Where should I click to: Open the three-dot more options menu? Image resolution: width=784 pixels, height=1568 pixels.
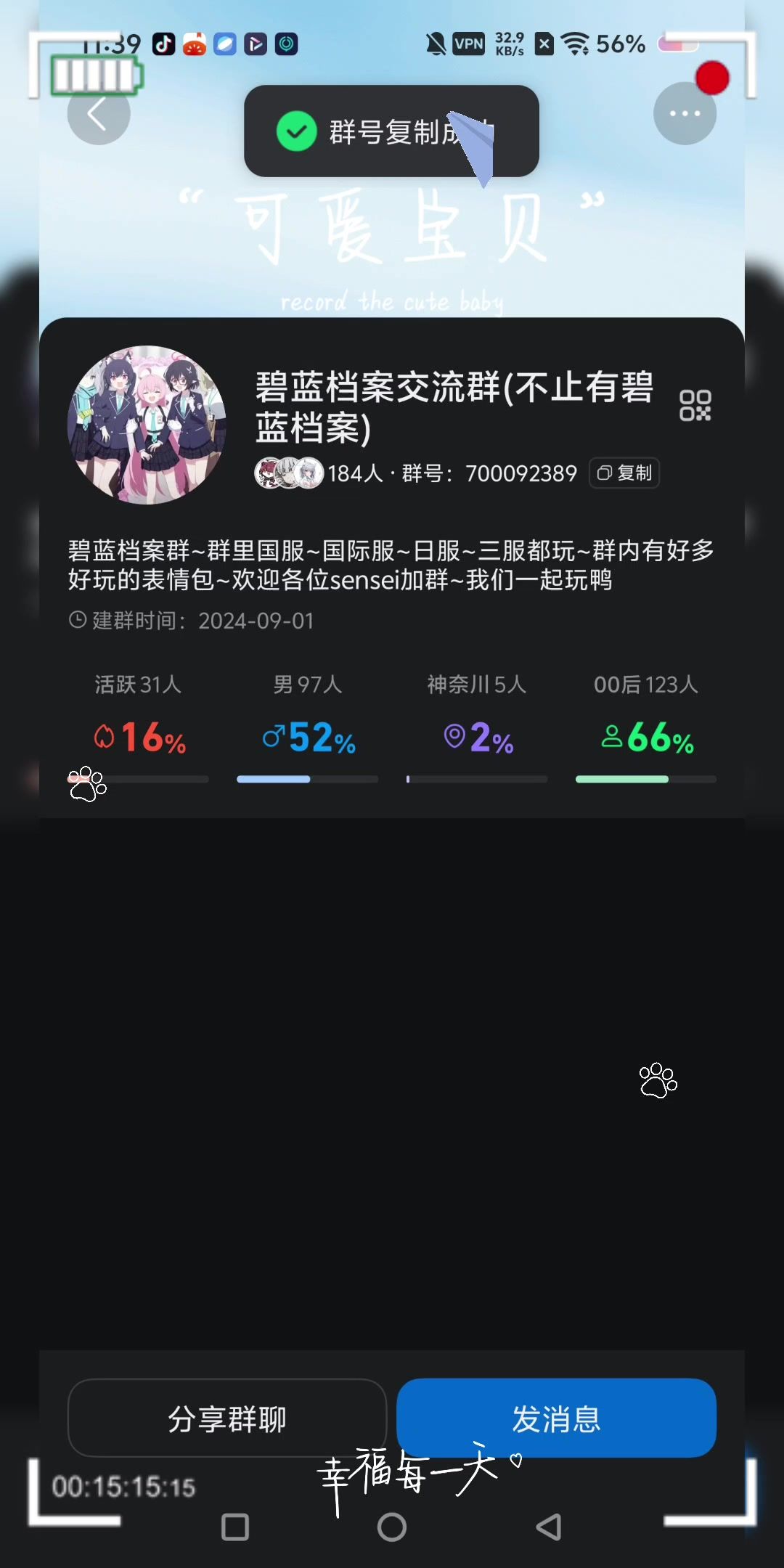(685, 113)
